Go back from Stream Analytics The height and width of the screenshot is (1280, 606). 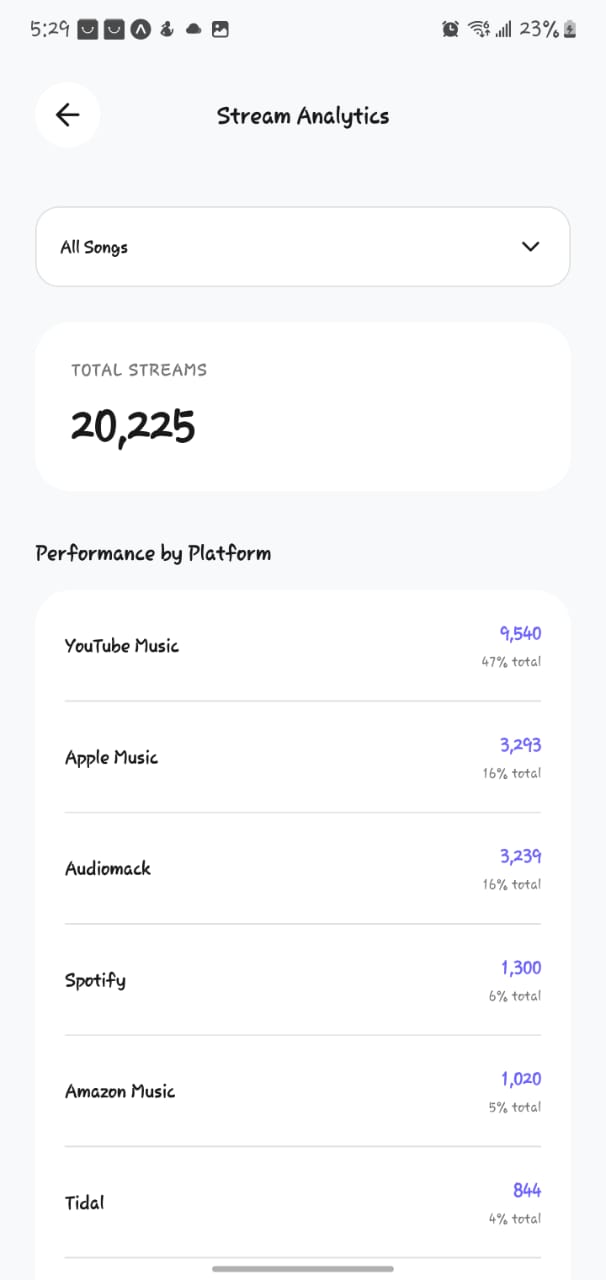[x=67, y=115]
